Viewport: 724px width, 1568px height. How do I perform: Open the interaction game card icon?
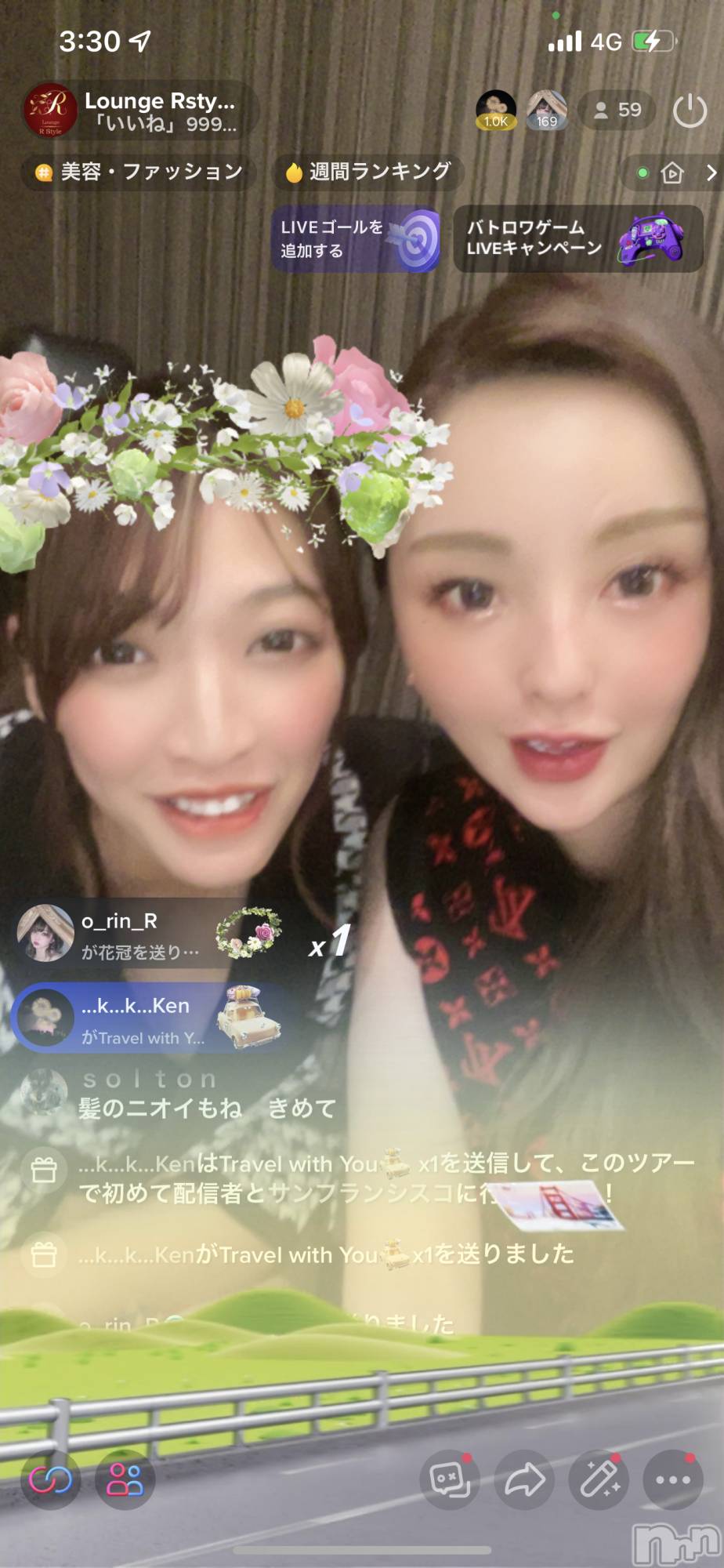point(449,1479)
